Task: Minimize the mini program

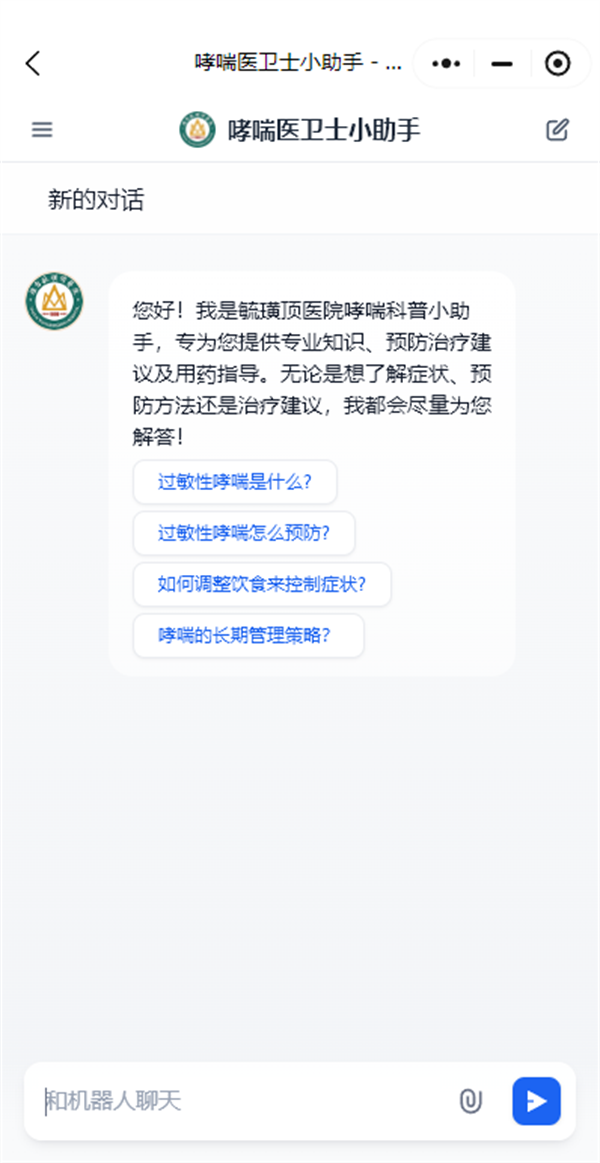Action: point(502,64)
